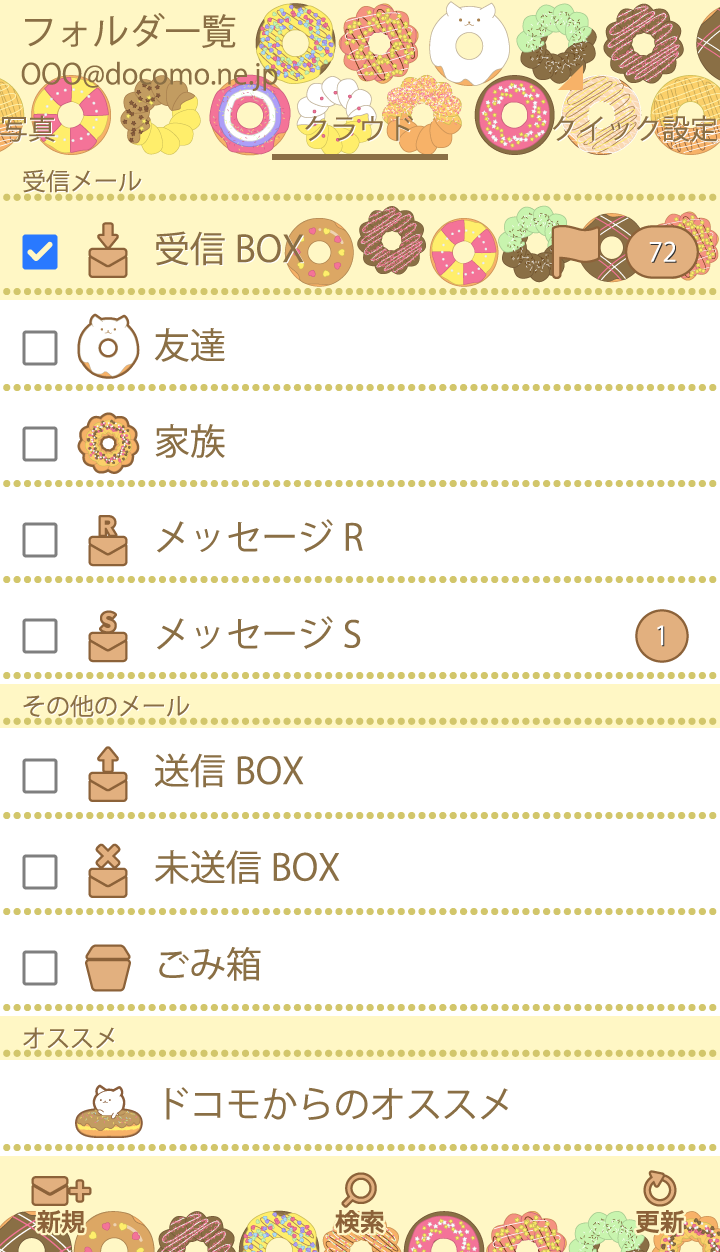The height and width of the screenshot is (1252, 720).
Task: Select the ごみ箱 checkbox
Action: (x=40, y=968)
